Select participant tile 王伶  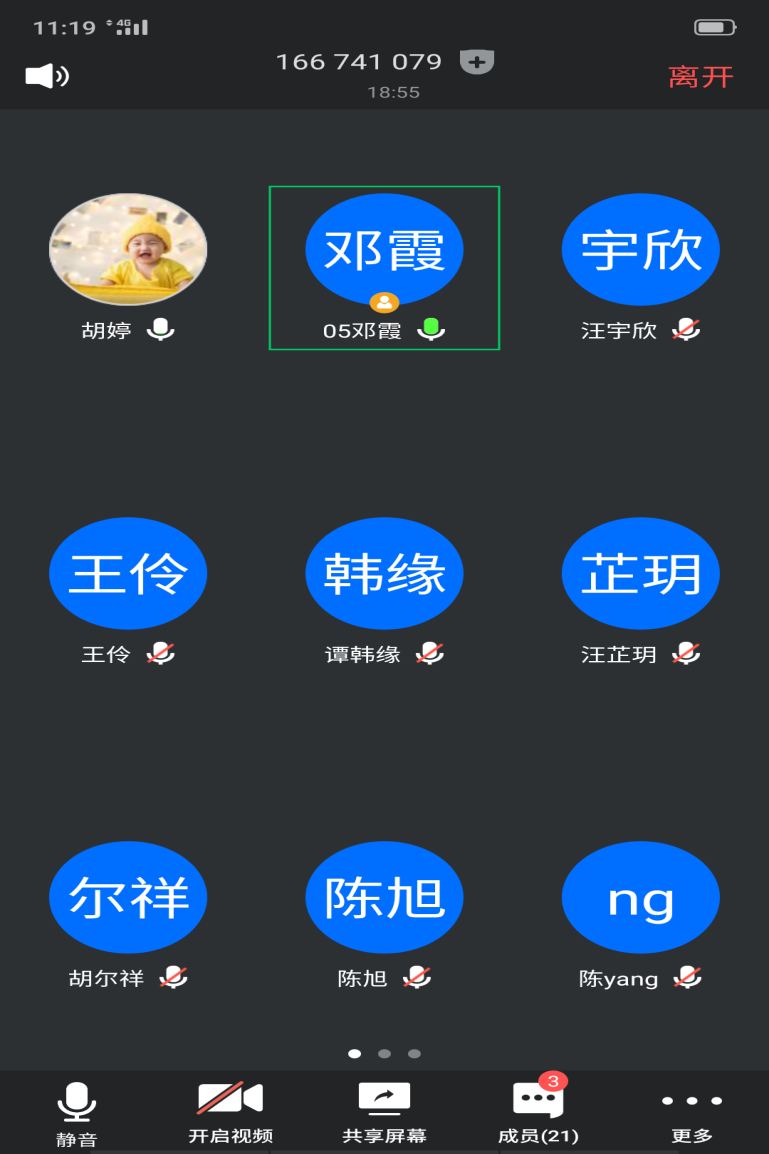pos(128,574)
